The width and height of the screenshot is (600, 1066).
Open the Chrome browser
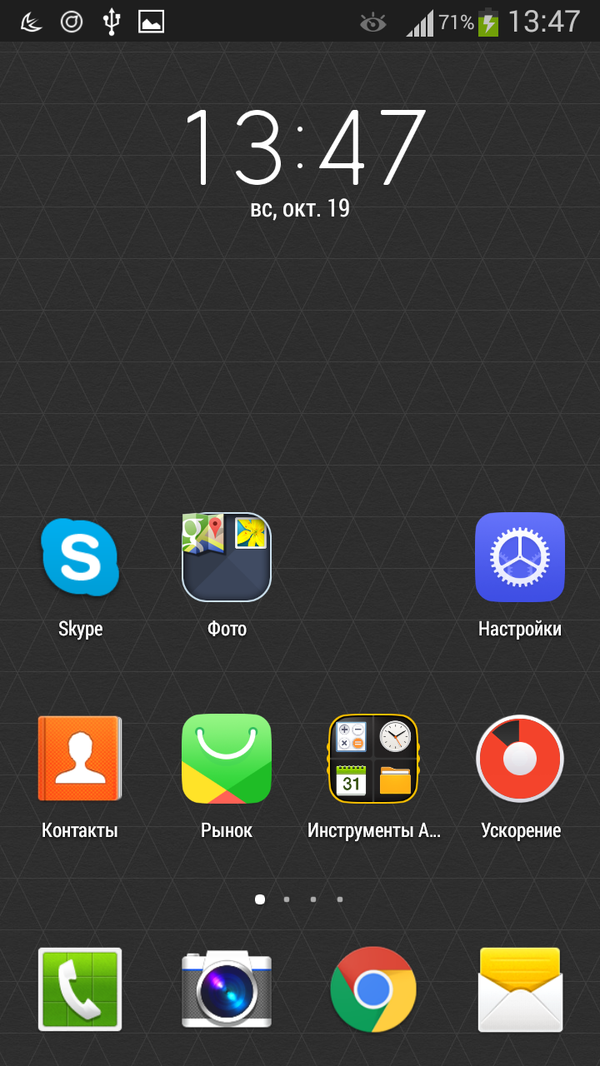point(373,989)
